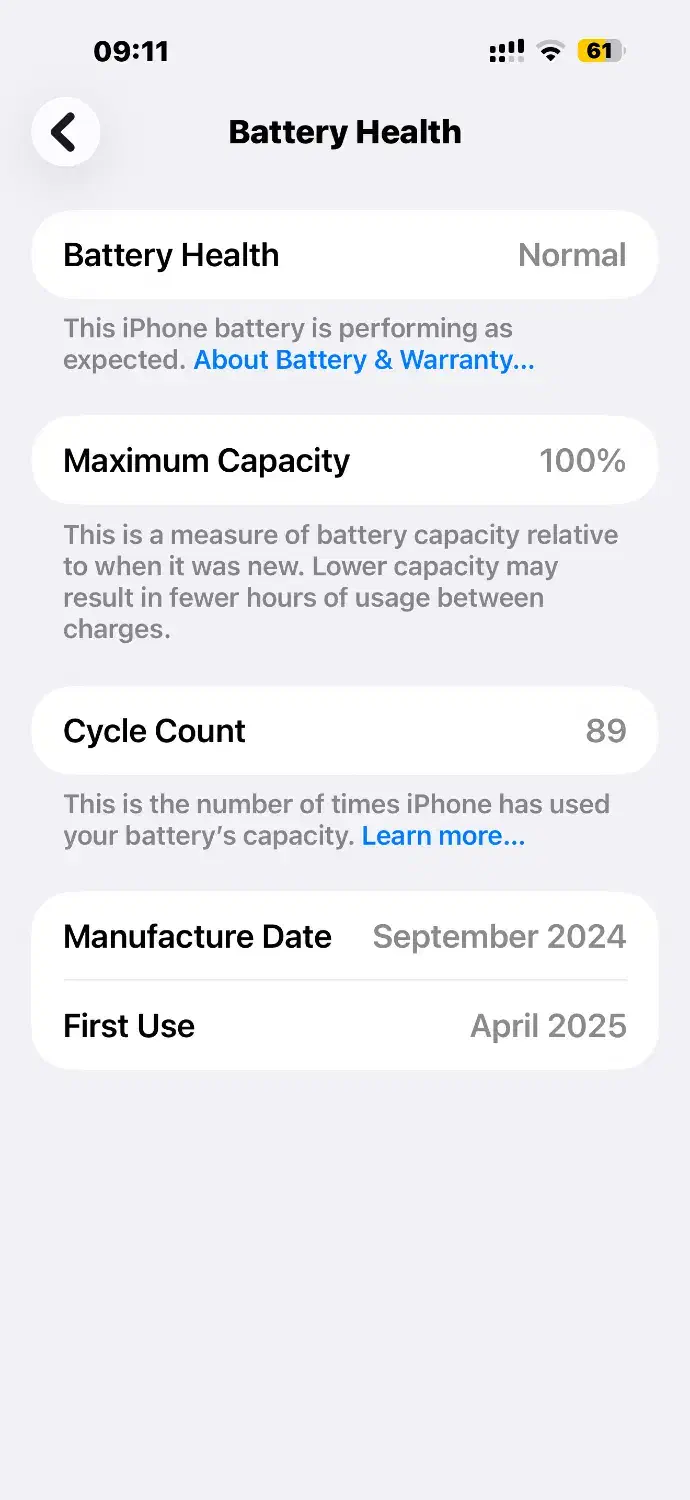The height and width of the screenshot is (1500, 690).
Task: Go back using the back arrow
Action: click(65, 132)
